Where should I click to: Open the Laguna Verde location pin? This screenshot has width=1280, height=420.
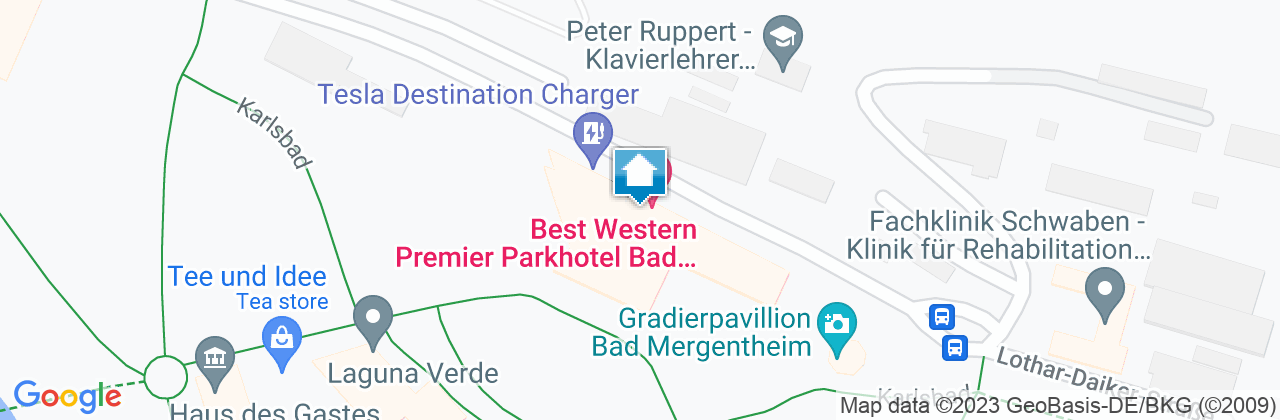pyautogui.click(x=374, y=321)
